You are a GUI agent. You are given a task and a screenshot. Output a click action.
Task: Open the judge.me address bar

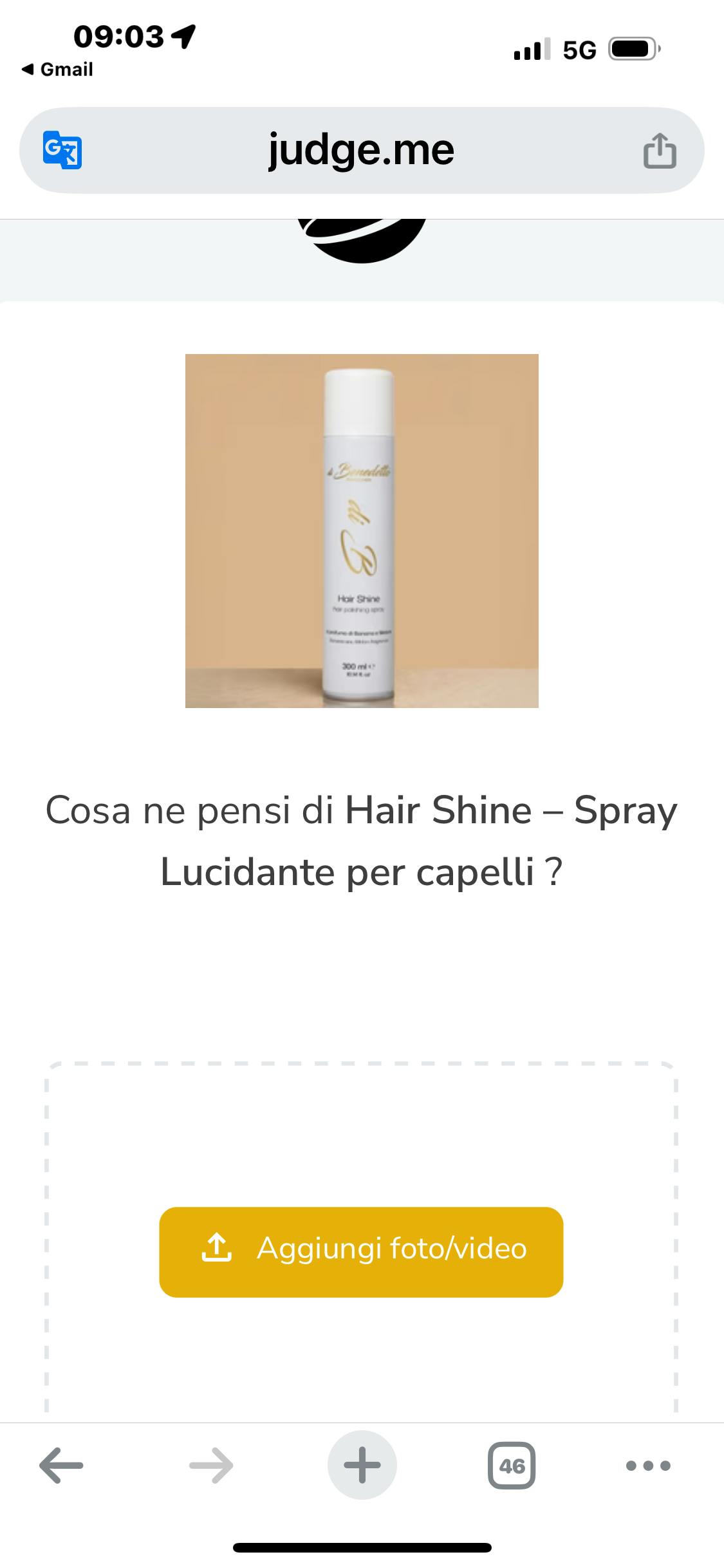pyautogui.click(x=361, y=150)
